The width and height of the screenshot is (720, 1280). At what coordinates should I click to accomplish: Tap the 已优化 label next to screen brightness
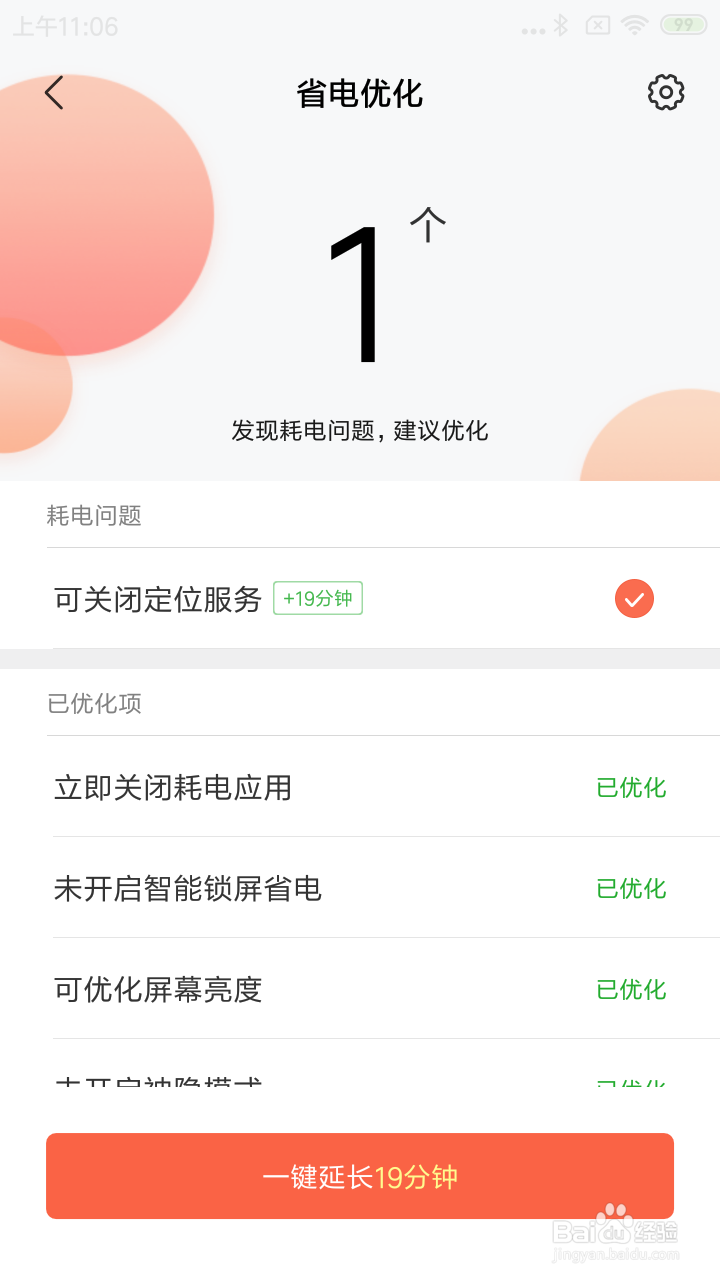tap(631, 990)
